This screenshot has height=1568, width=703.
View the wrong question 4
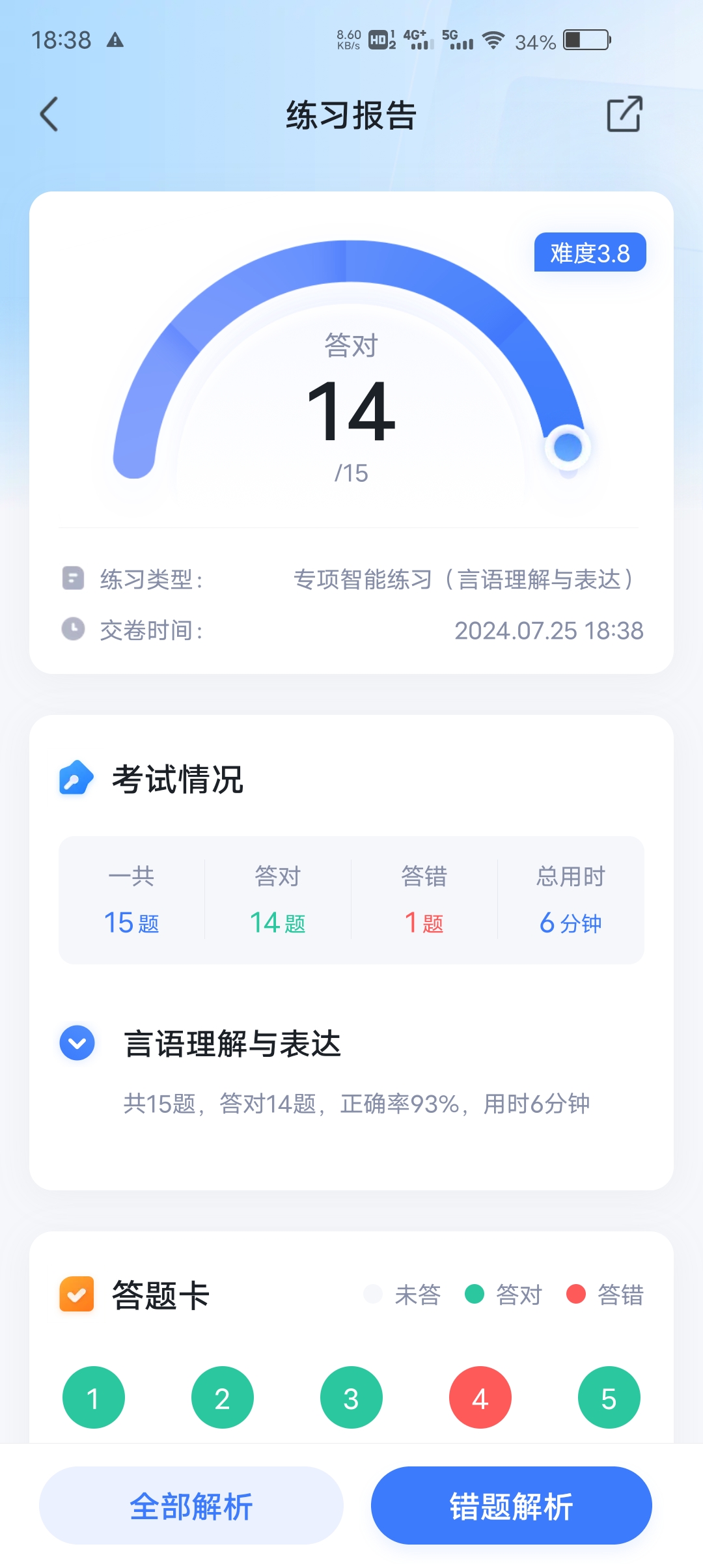tap(480, 1397)
